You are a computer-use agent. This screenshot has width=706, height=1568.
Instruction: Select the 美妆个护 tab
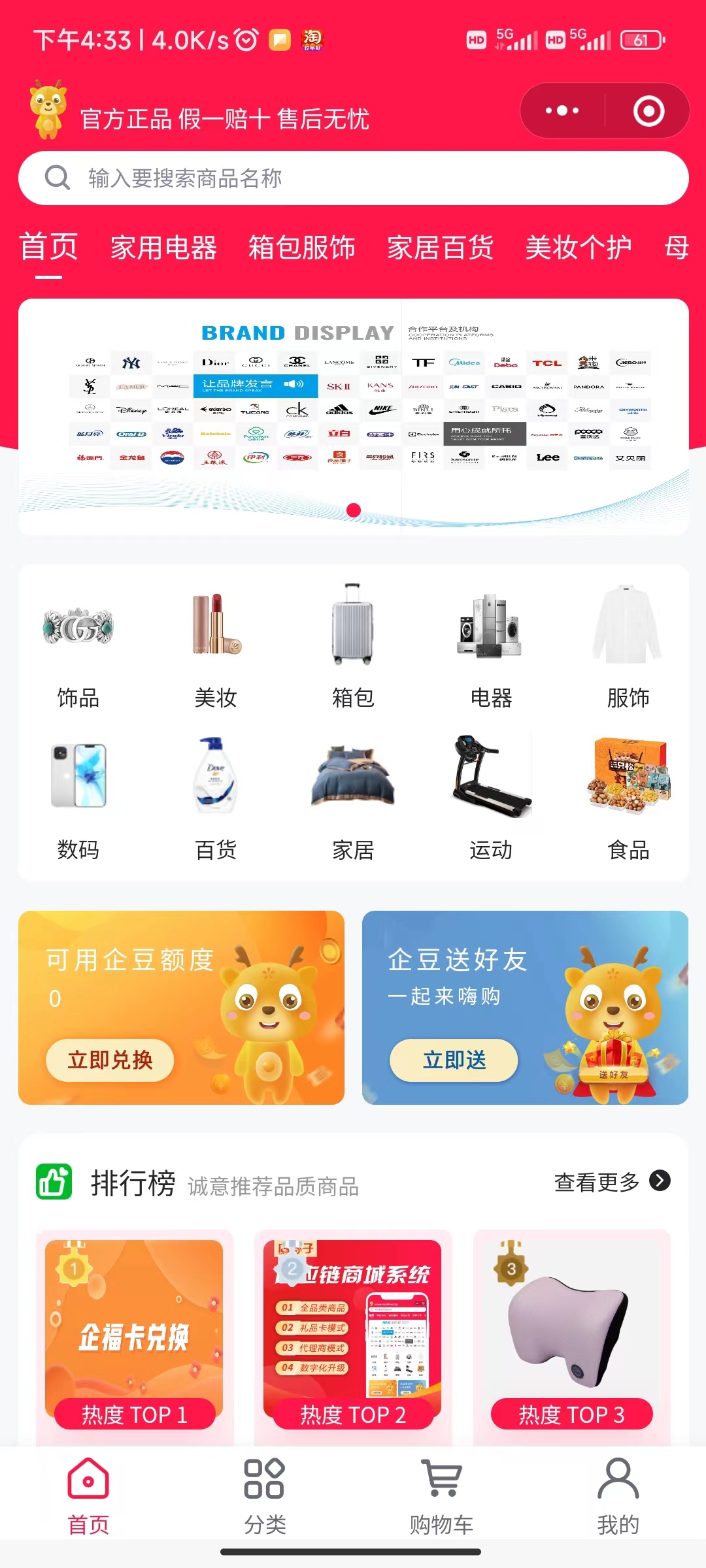coord(578,248)
